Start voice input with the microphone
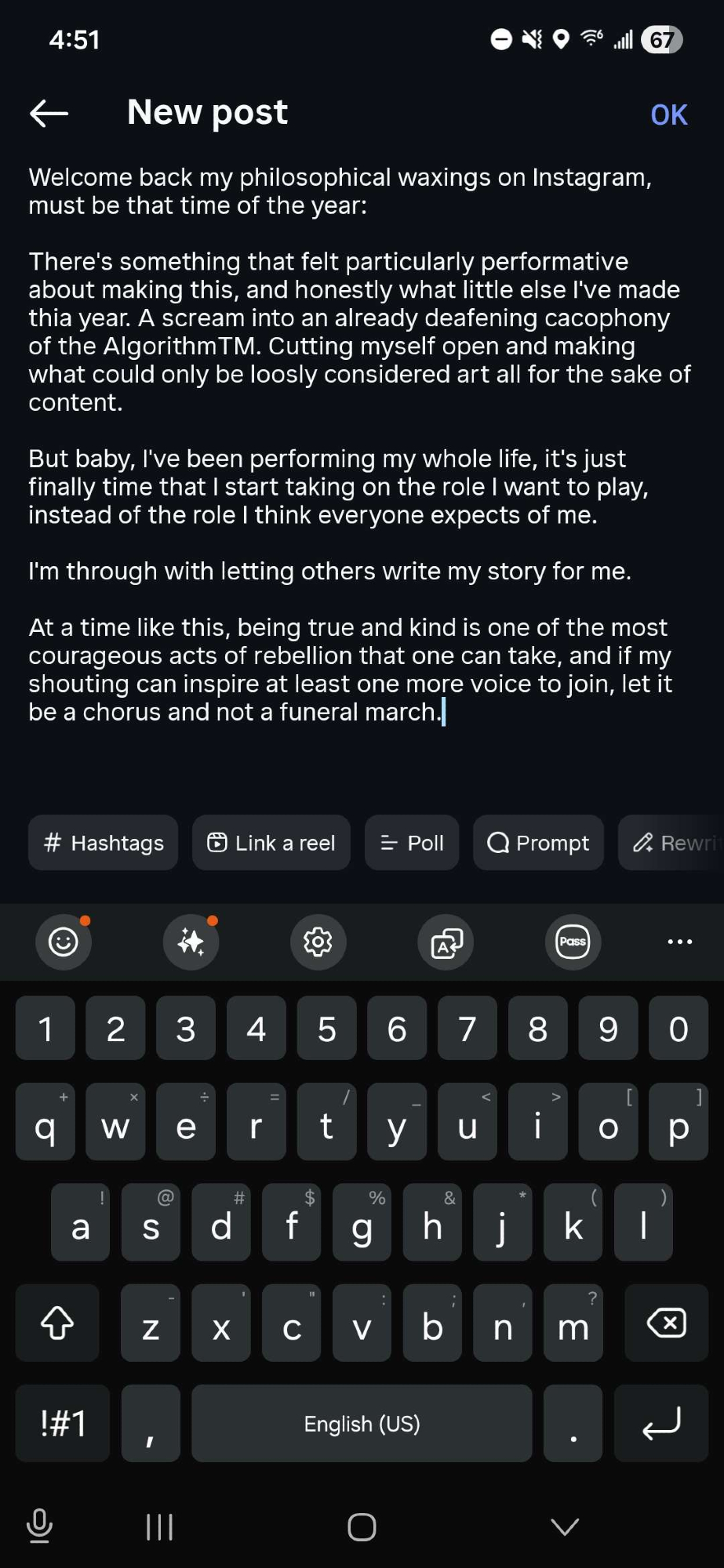 tap(39, 1526)
